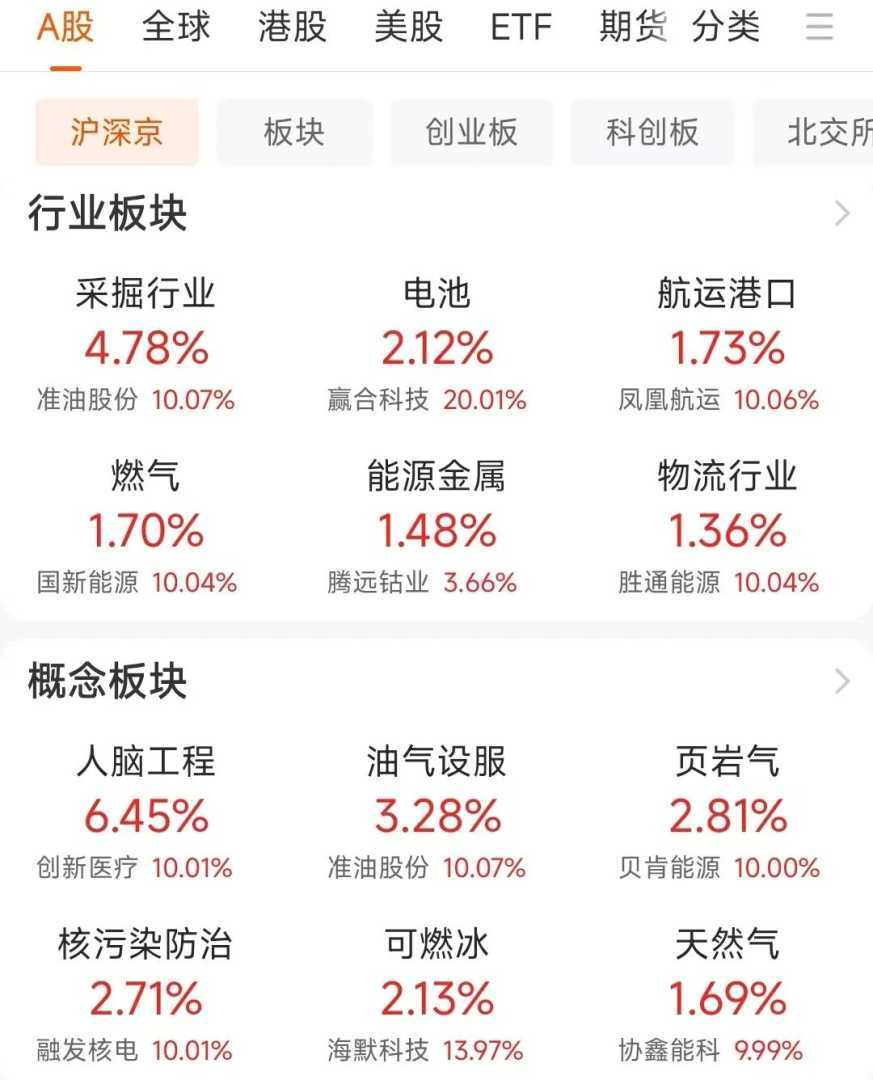Screen dimensions: 873x1080
Task: Open the three-line tab menu icon
Action: [x=820, y=27]
